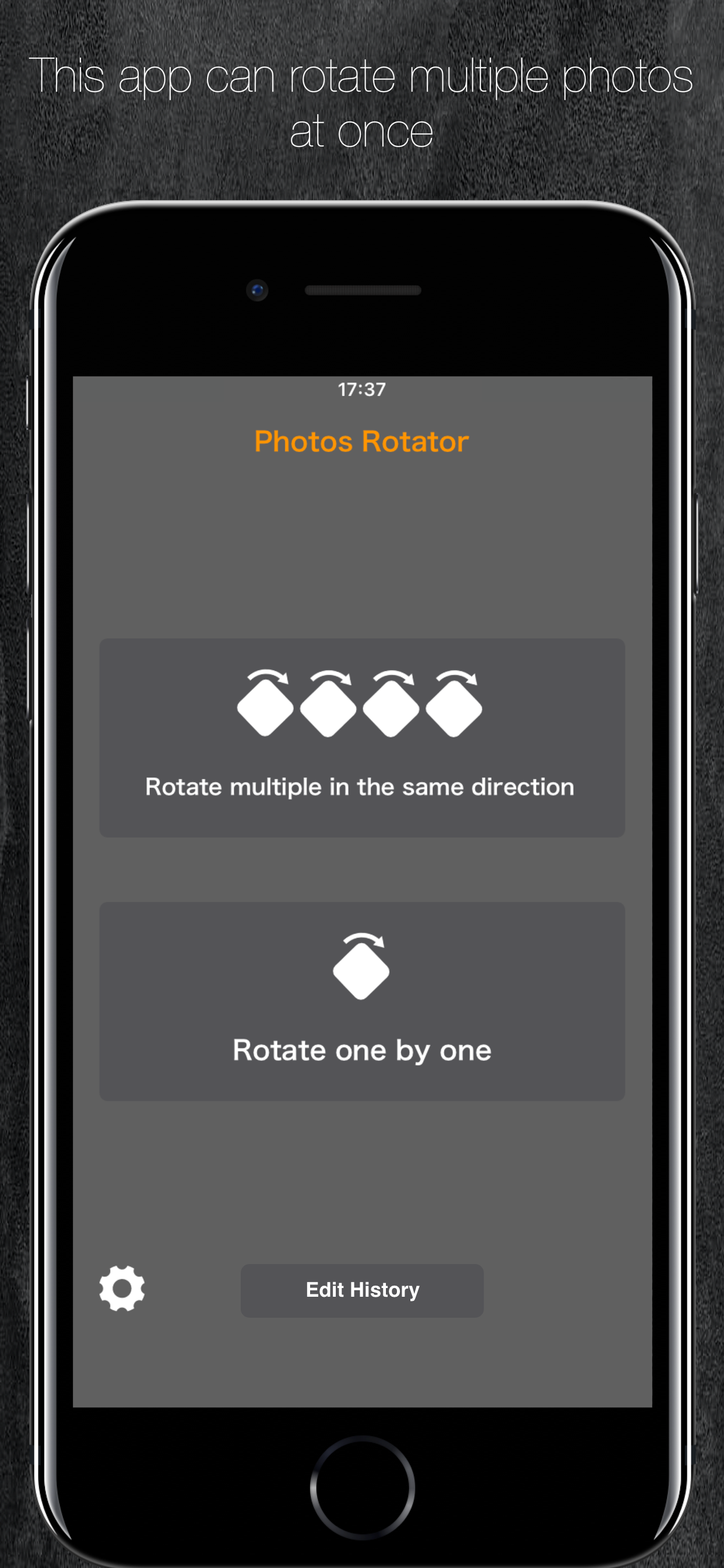This screenshot has width=724, height=1568.
Task: Tap the second diamond rotation icon
Action: point(329,709)
